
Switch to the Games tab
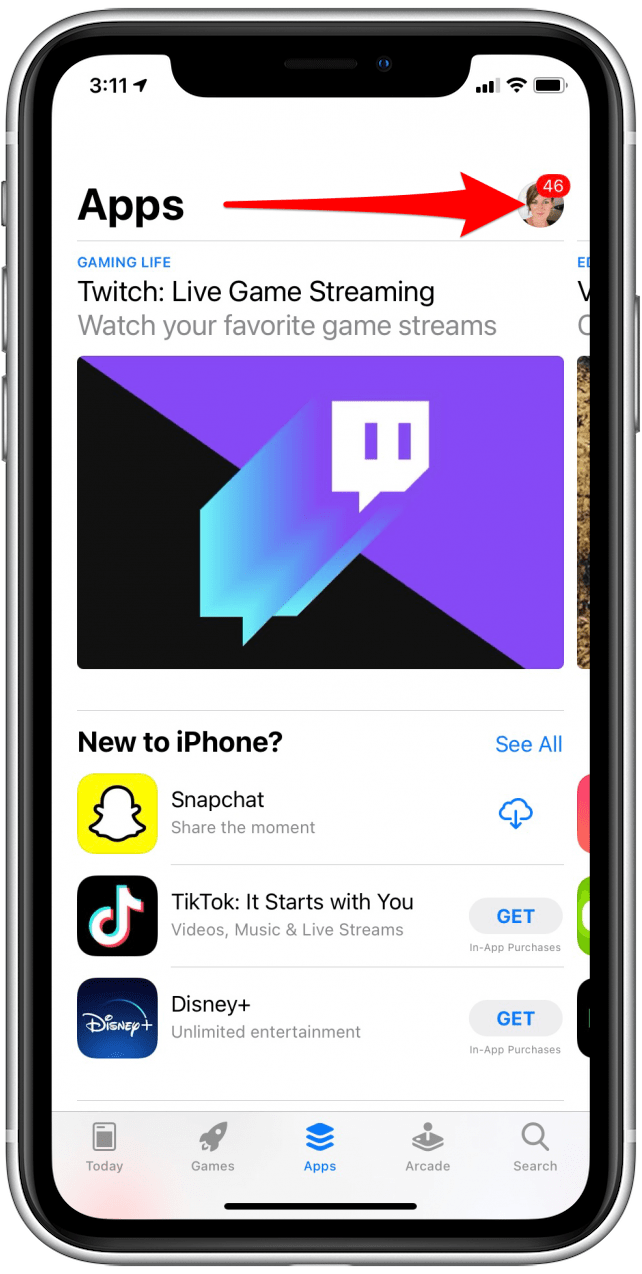(212, 1146)
